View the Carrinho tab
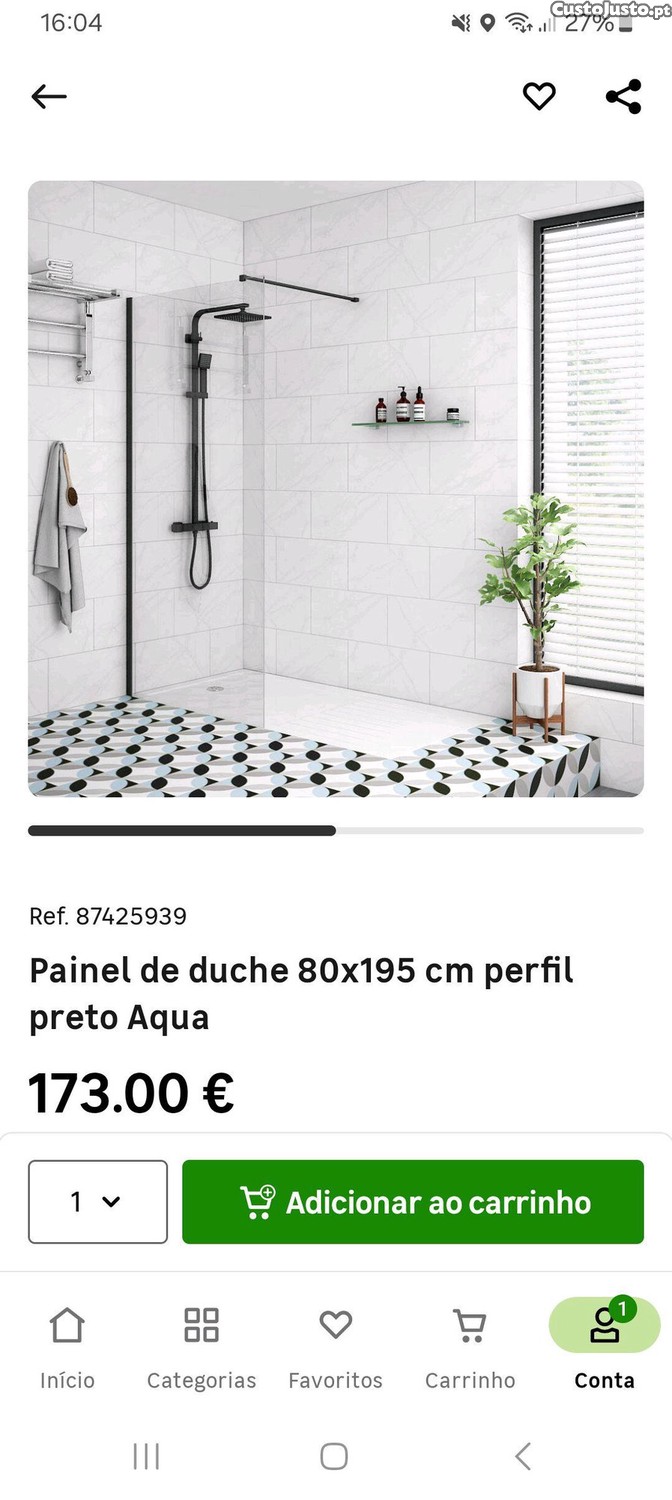This screenshot has width=672, height=1500. (x=469, y=1346)
